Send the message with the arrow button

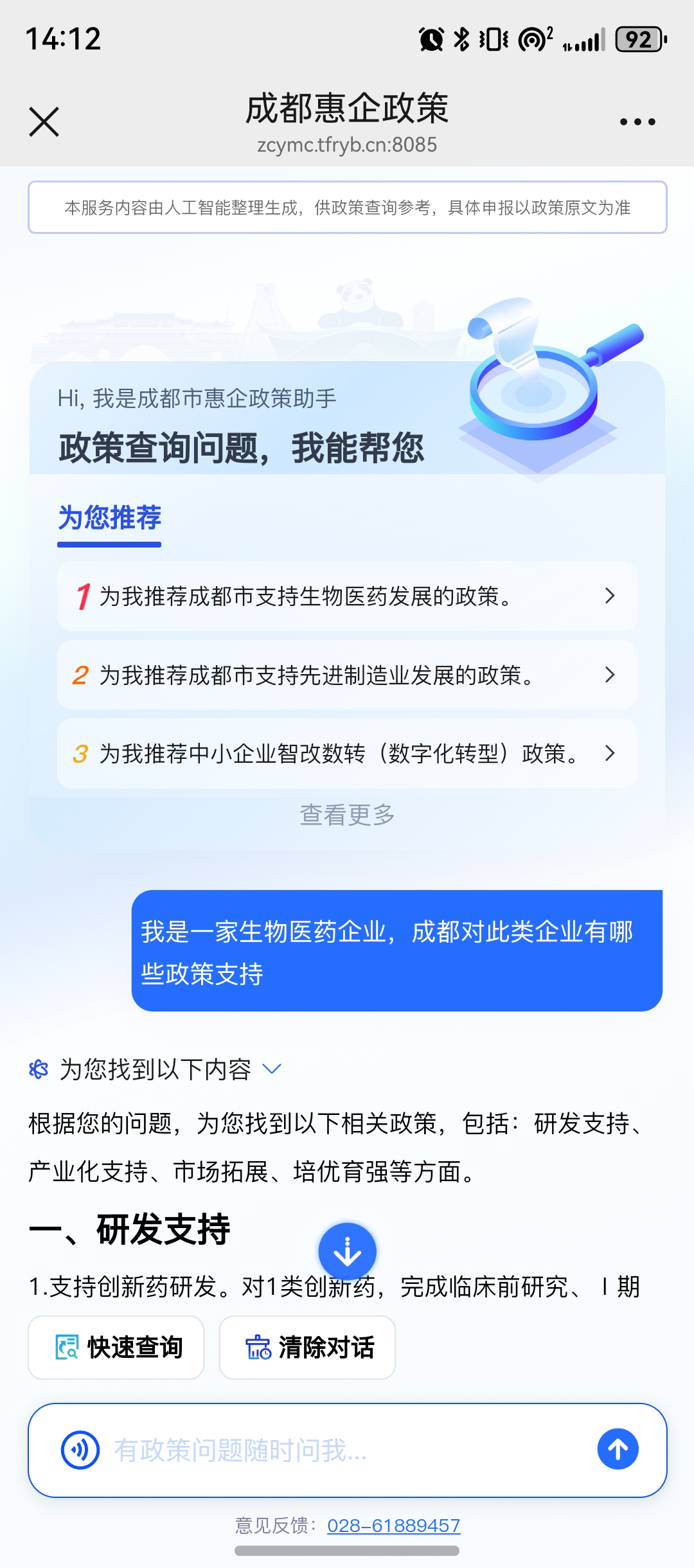click(618, 1449)
